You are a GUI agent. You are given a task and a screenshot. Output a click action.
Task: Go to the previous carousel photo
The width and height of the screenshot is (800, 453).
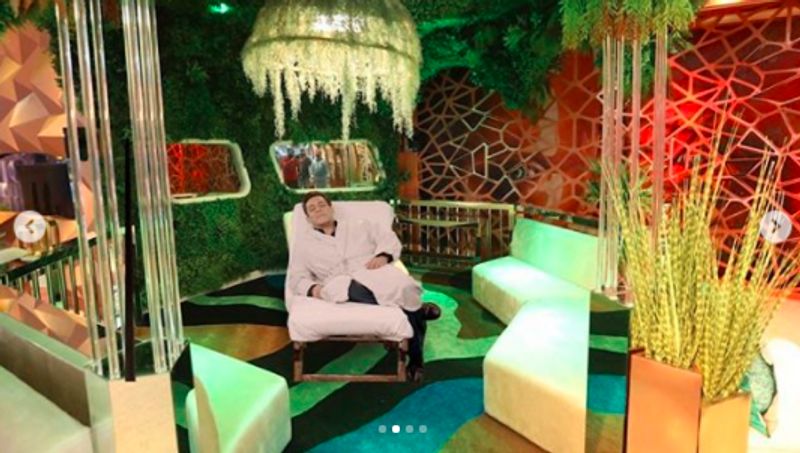tap(29, 227)
